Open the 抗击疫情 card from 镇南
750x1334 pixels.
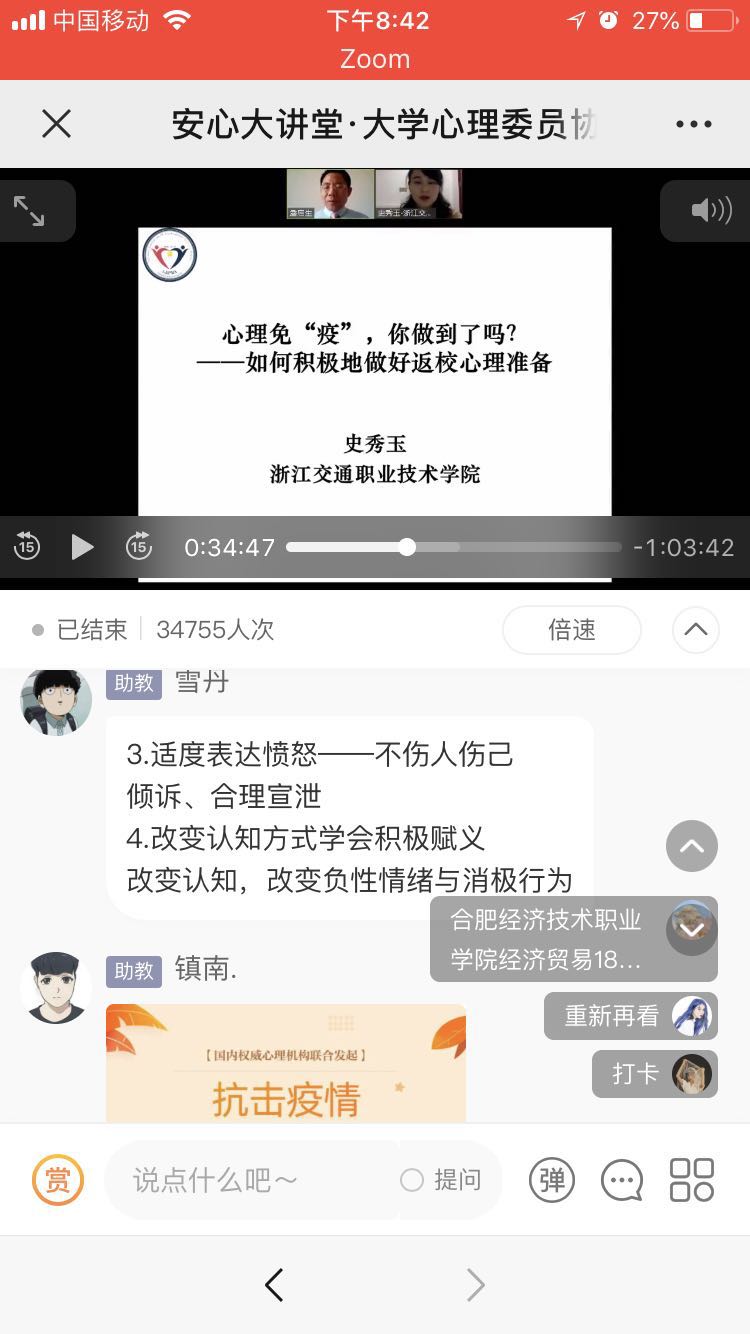(285, 1063)
